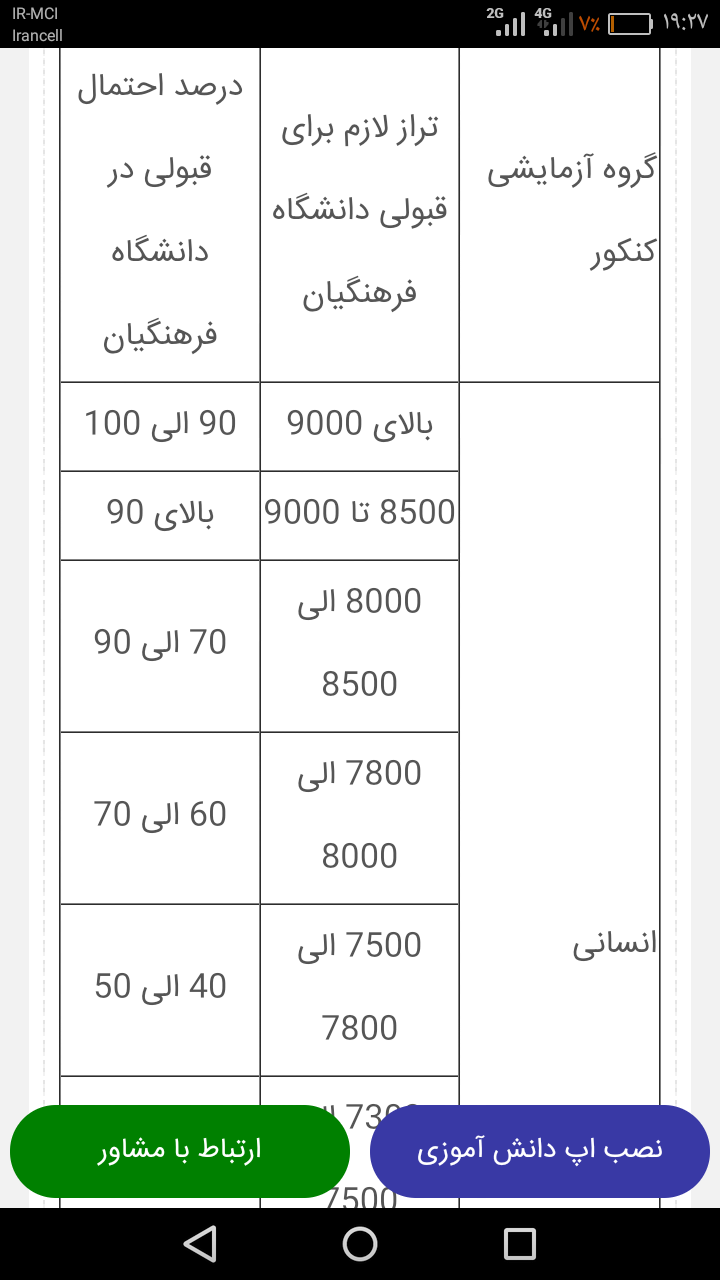720x1280 pixels.
Task: Go back using the system back button
Action: pos(200,1244)
